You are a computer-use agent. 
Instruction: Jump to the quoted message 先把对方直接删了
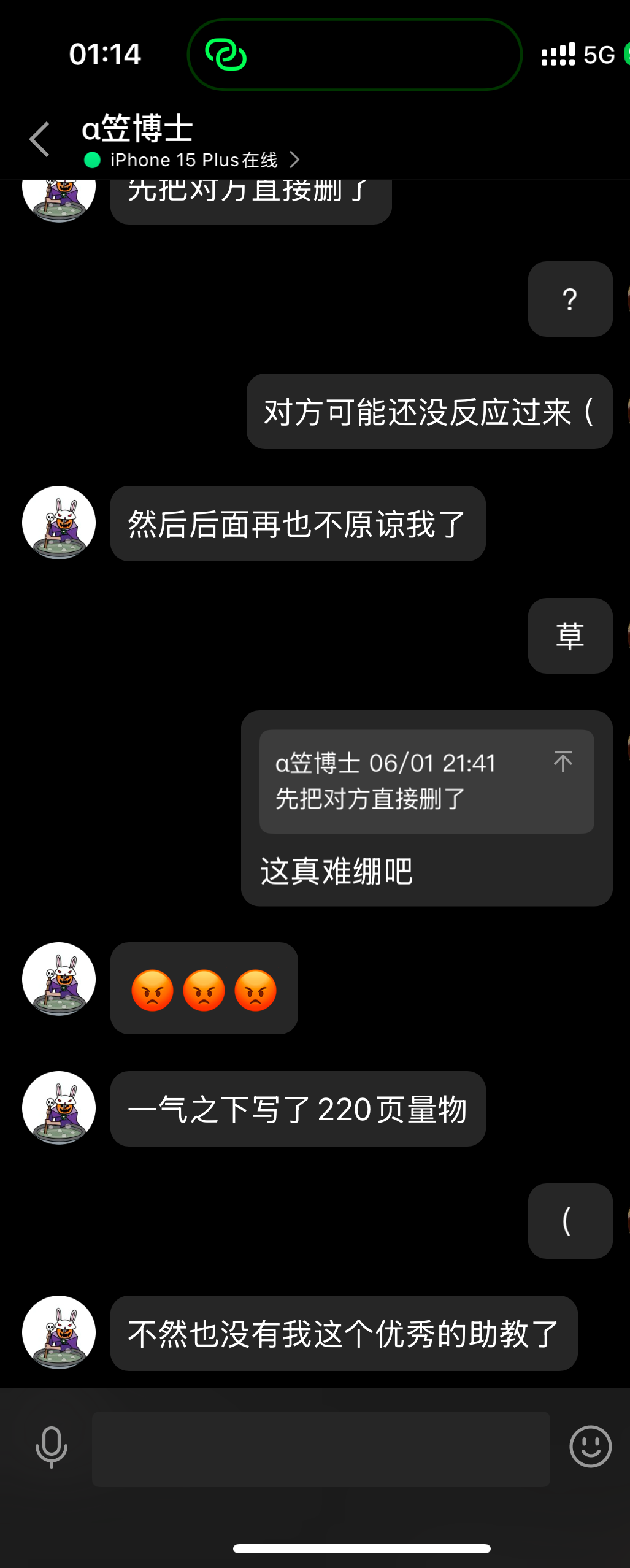pos(563,762)
